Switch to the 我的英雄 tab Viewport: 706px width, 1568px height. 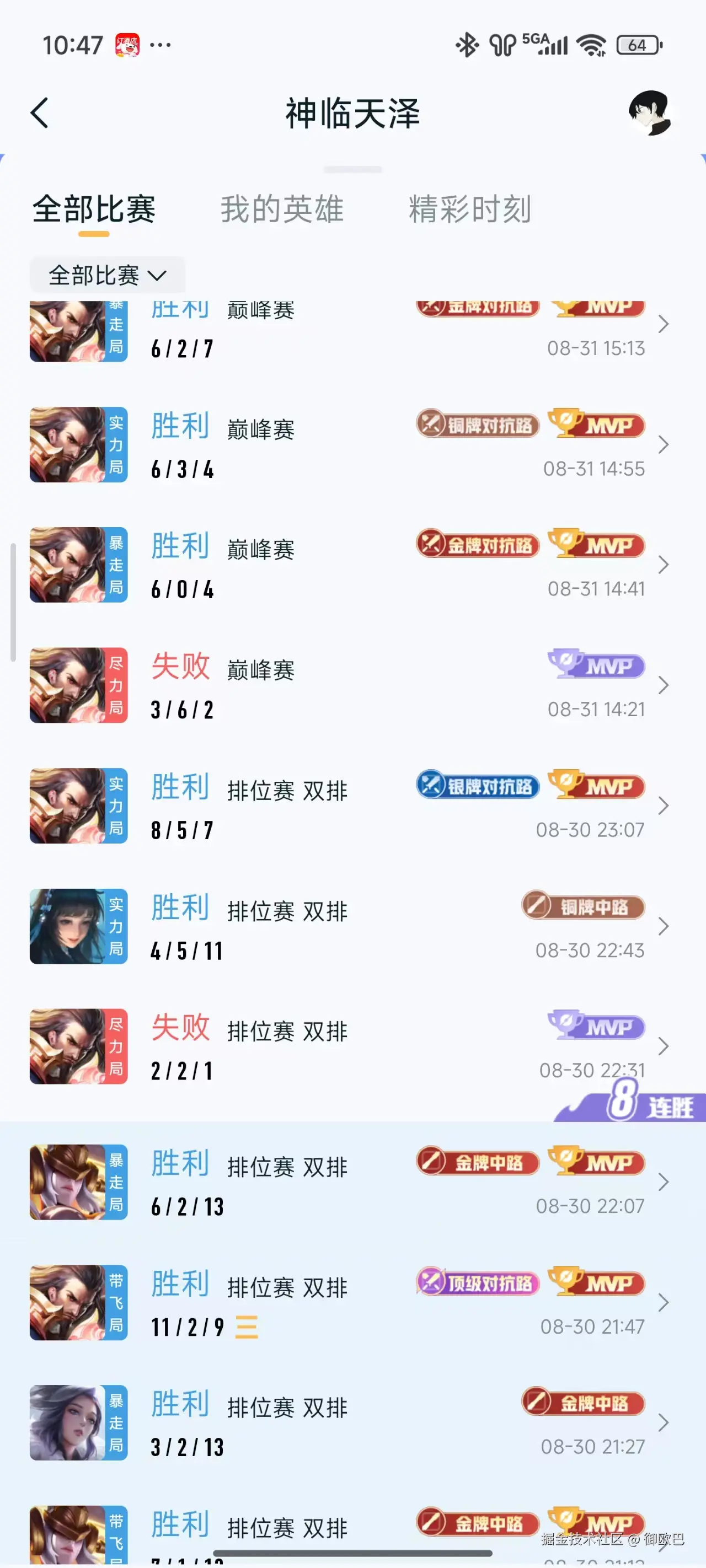282,210
